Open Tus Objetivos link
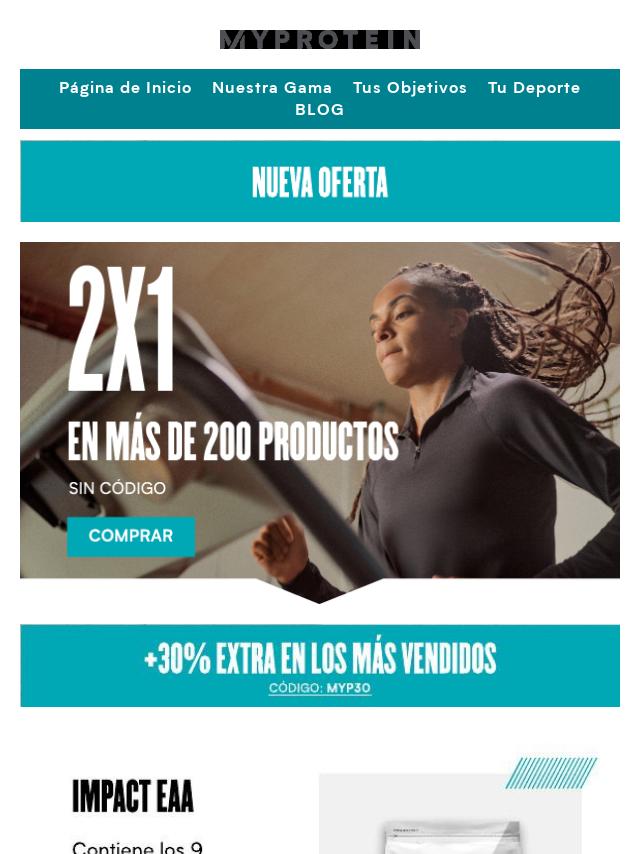 pos(410,88)
